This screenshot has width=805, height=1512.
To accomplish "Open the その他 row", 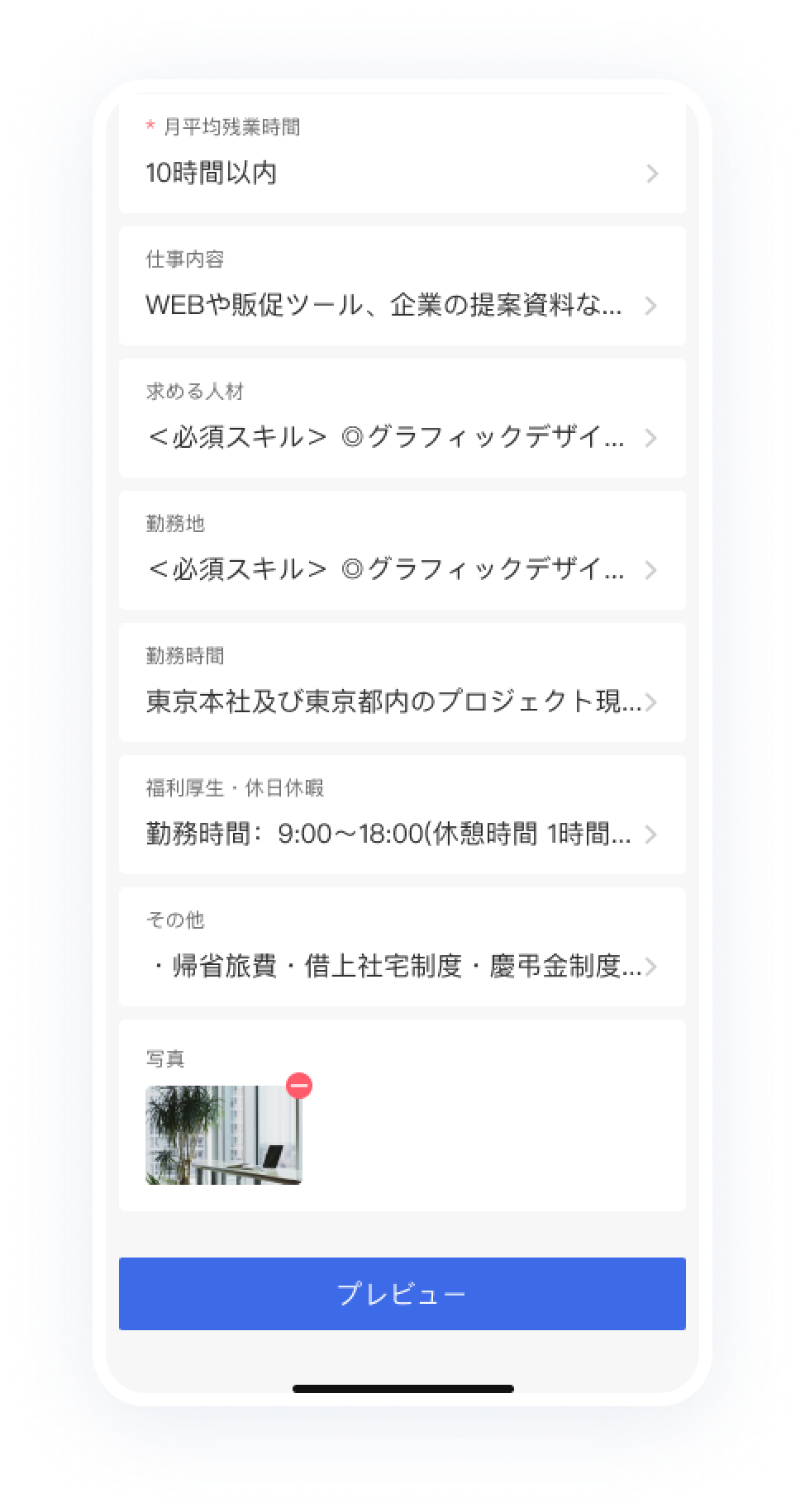I will click(x=402, y=947).
